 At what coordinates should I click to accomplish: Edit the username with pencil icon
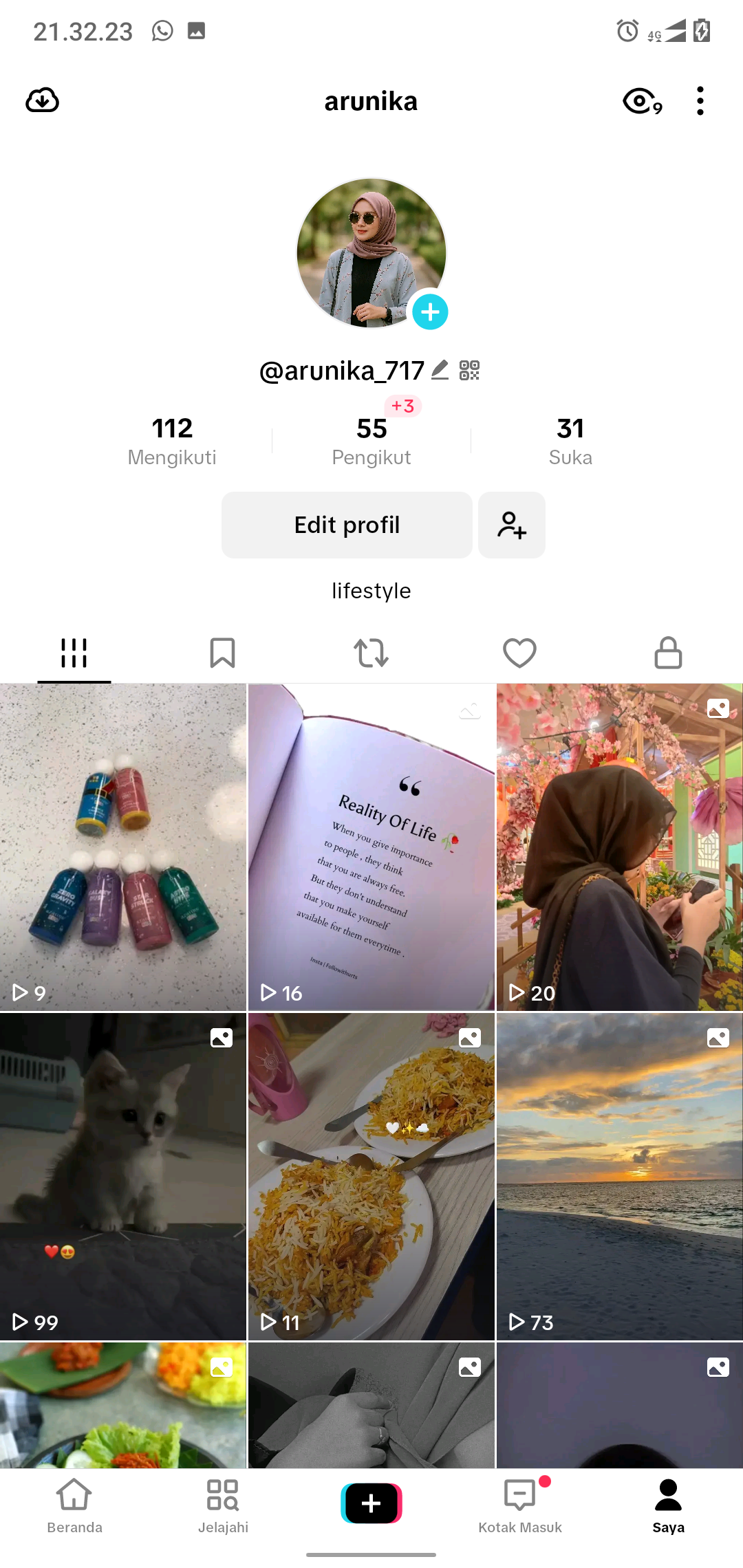[x=440, y=370]
